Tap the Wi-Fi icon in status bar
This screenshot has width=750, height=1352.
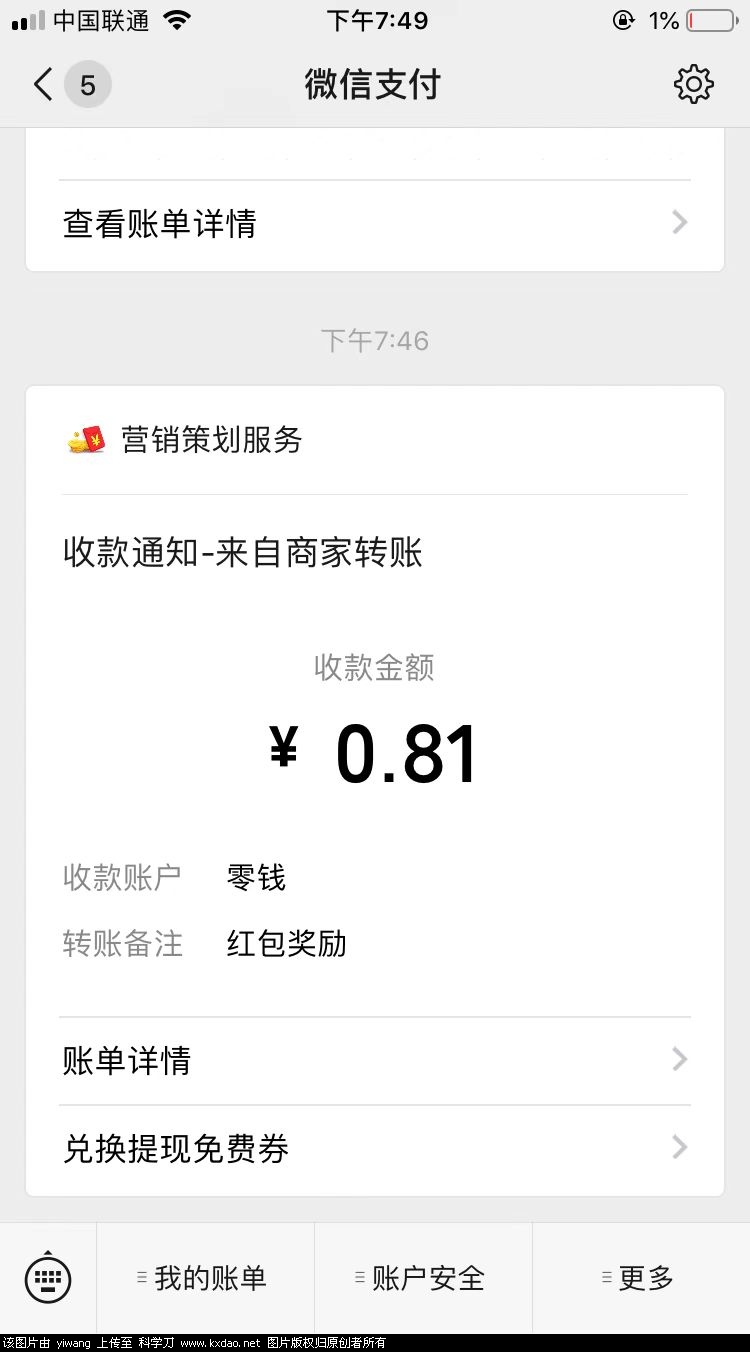pos(175,18)
